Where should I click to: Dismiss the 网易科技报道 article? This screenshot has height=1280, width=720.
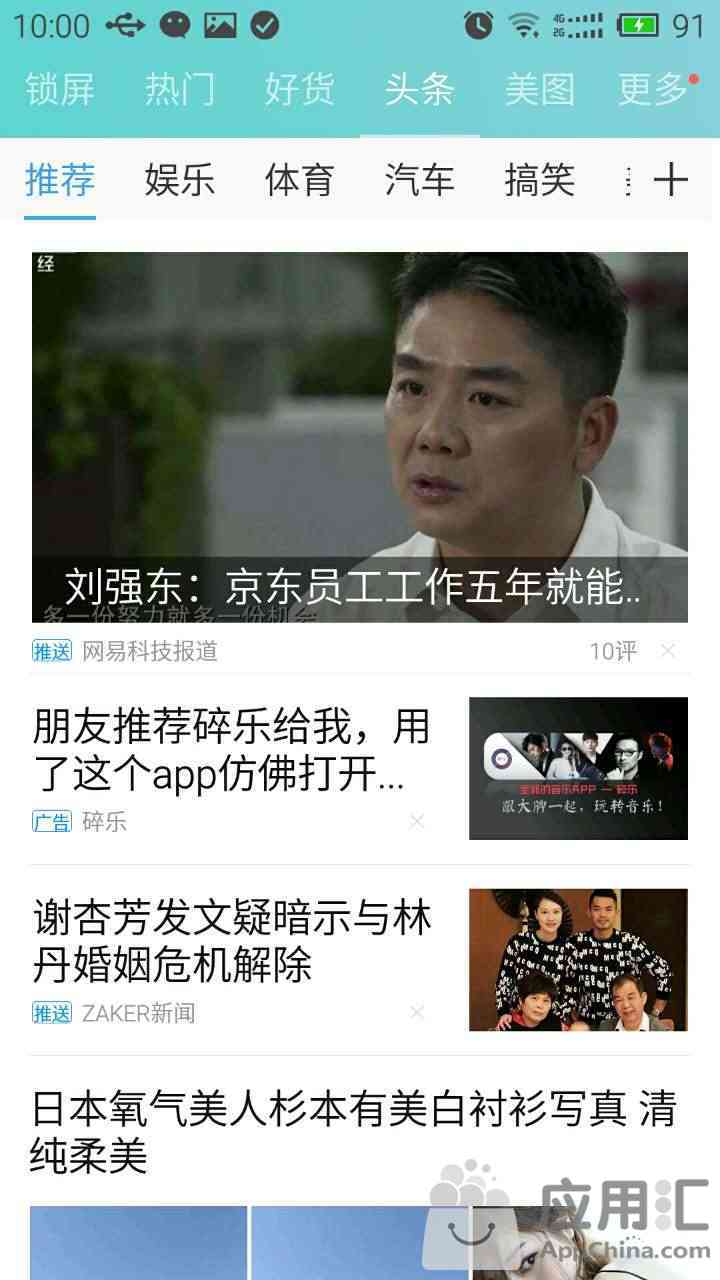pos(668,651)
